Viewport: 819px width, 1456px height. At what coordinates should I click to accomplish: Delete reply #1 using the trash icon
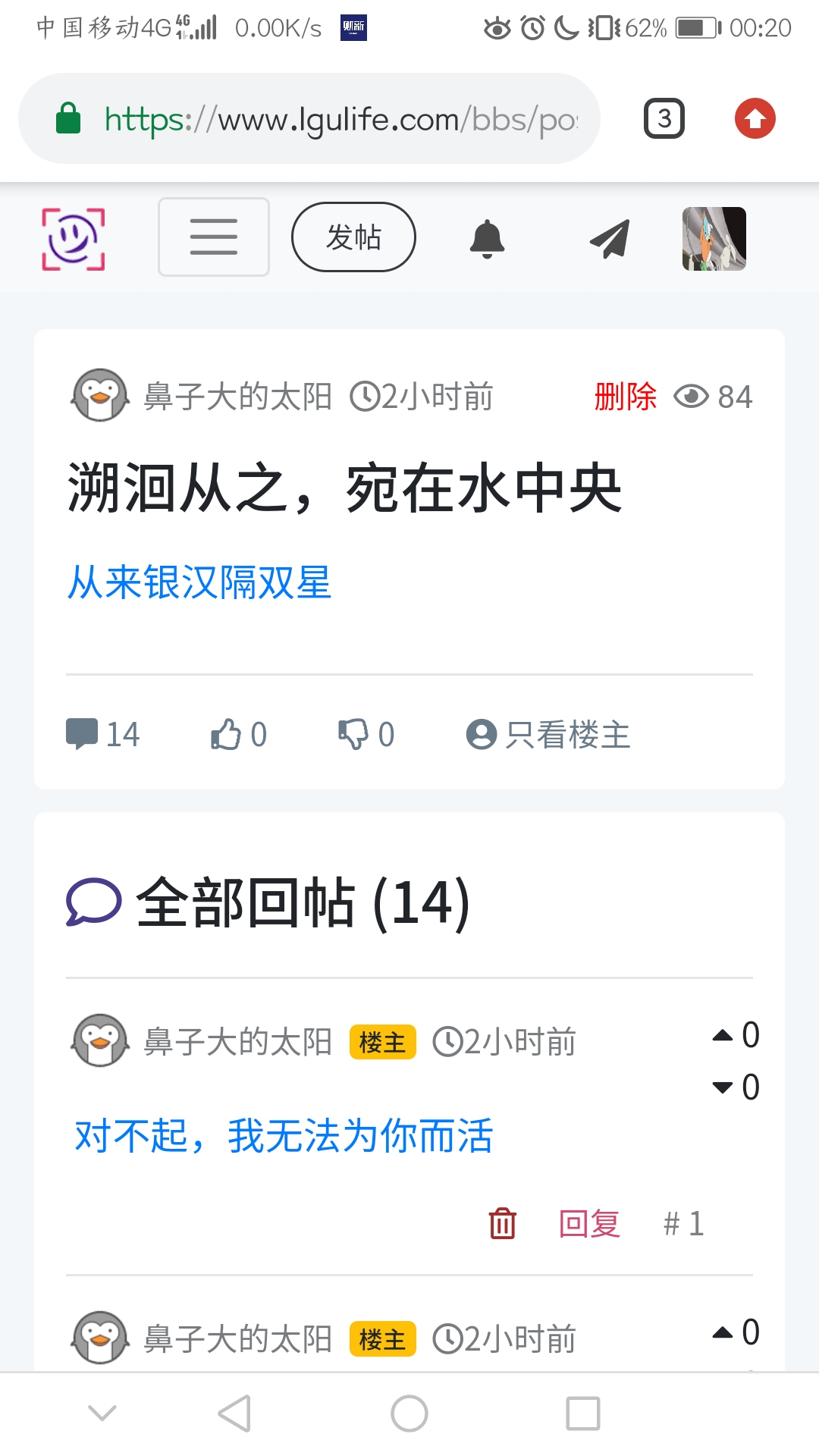tap(502, 1223)
